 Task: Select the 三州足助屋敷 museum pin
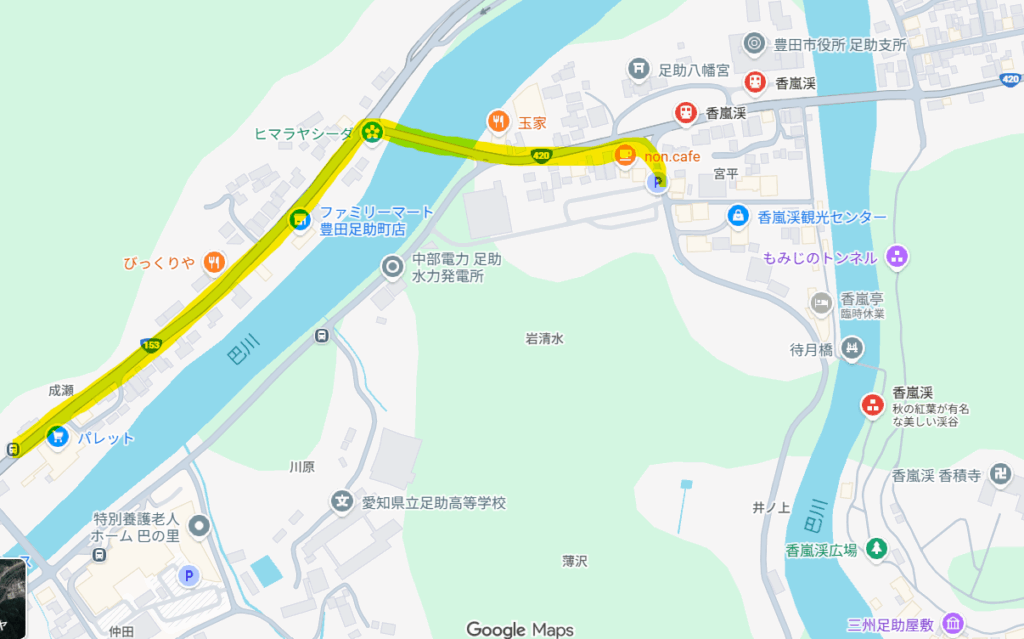(952, 624)
